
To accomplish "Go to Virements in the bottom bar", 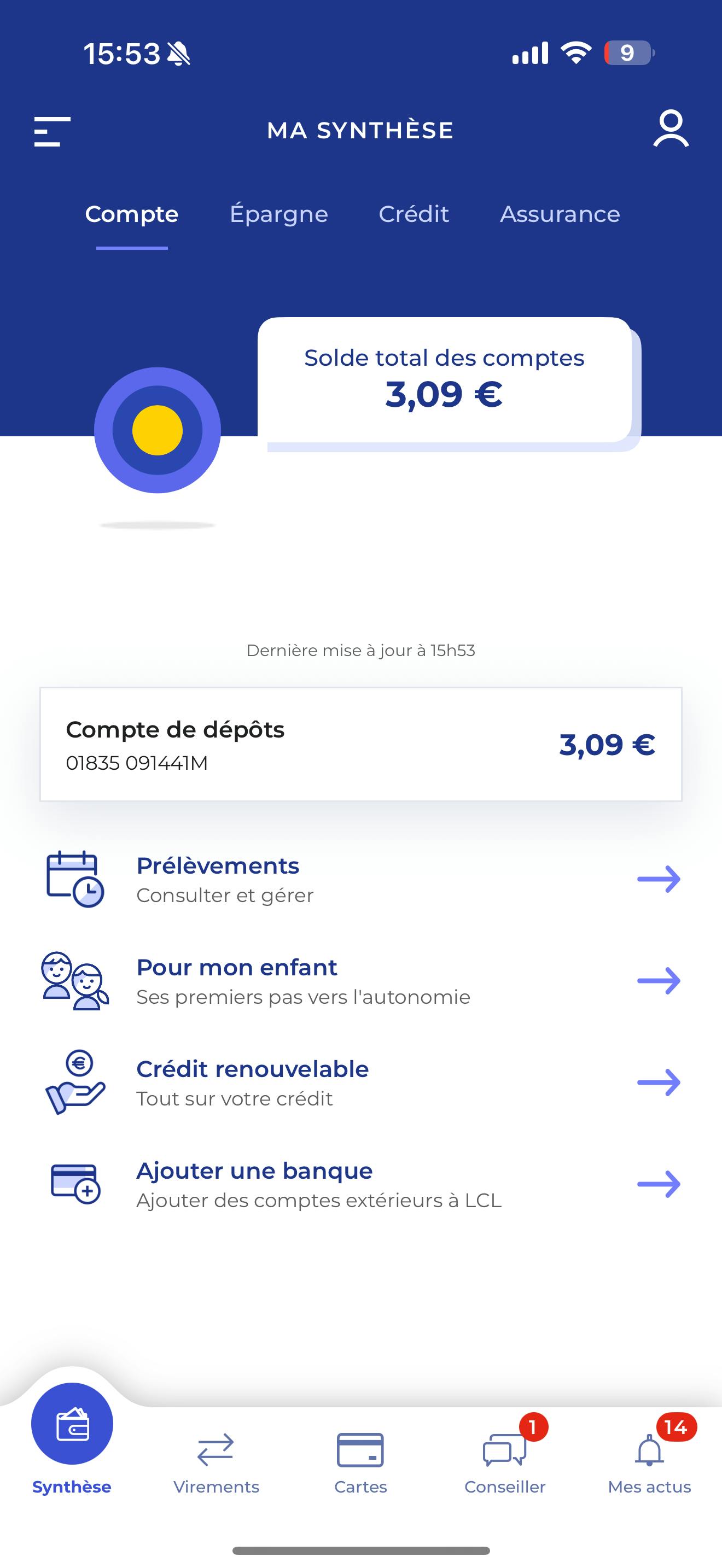I will coord(216,1462).
